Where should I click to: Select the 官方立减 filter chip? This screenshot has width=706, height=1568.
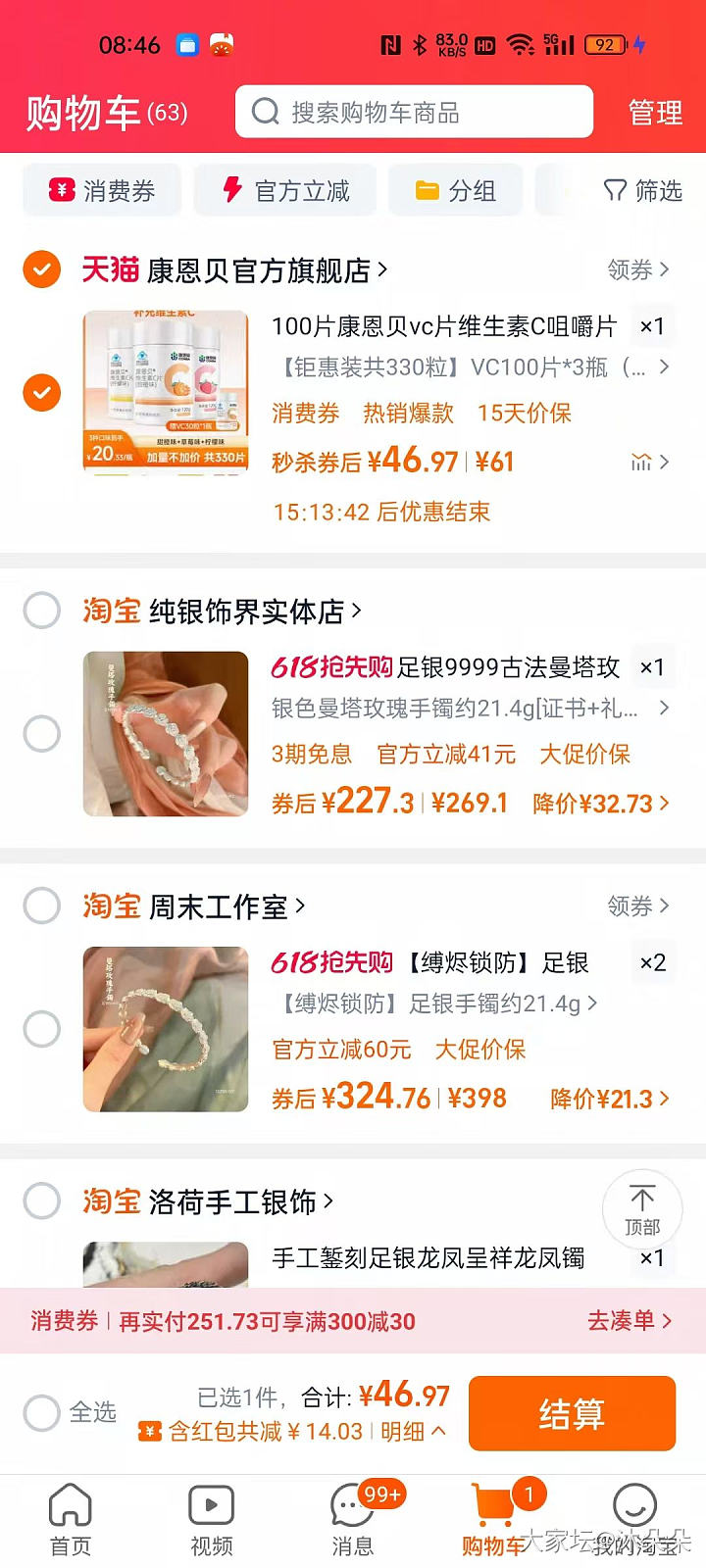coord(285,190)
